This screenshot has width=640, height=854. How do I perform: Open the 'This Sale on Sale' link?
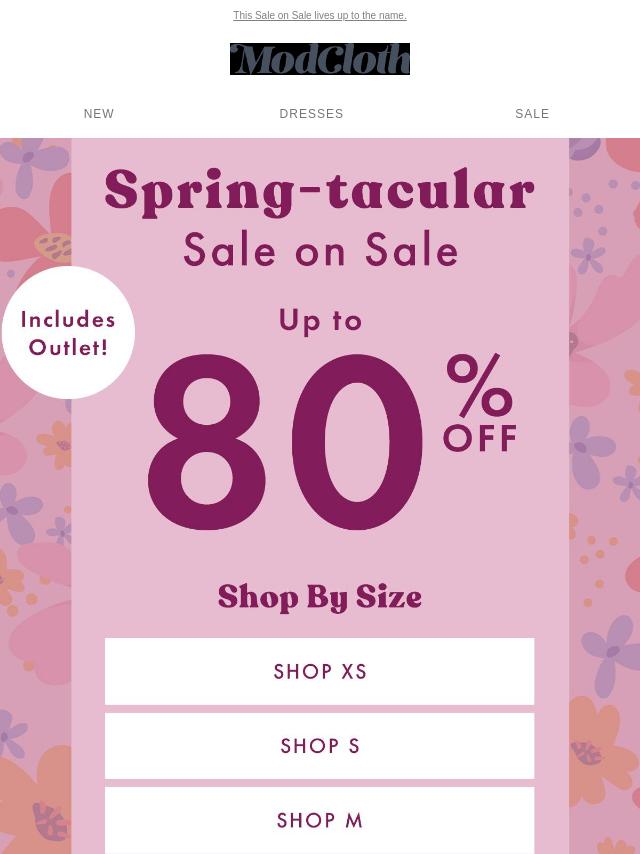point(319,16)
